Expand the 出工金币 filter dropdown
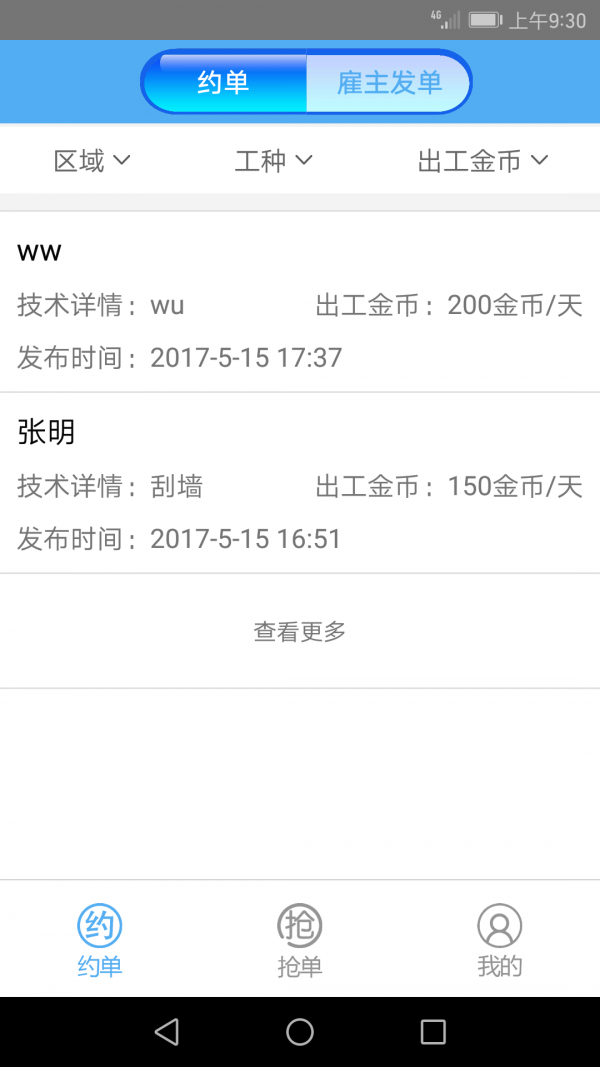The height and width of the screenshot is (1067, 600). [482, 161]
